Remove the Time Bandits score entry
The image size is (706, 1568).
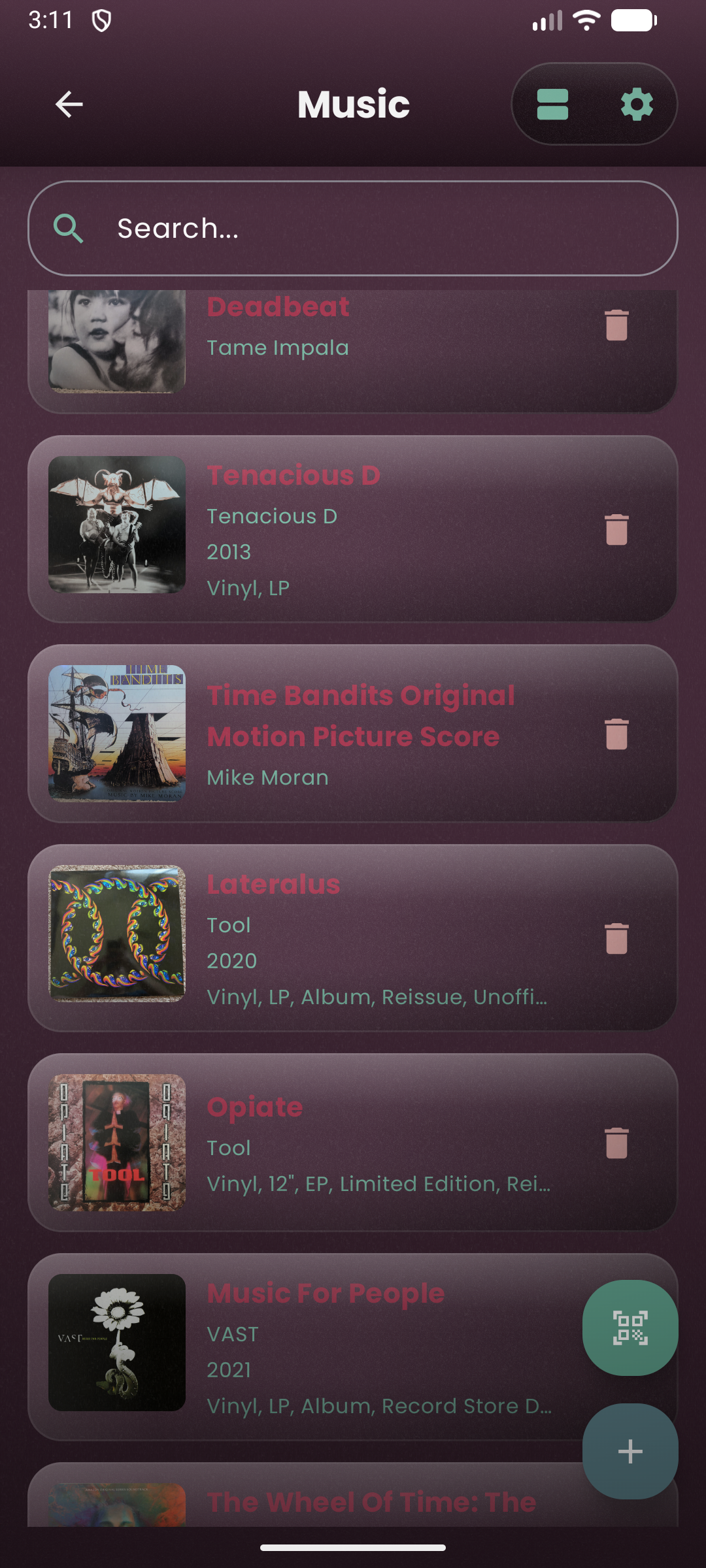coord(616,734)
